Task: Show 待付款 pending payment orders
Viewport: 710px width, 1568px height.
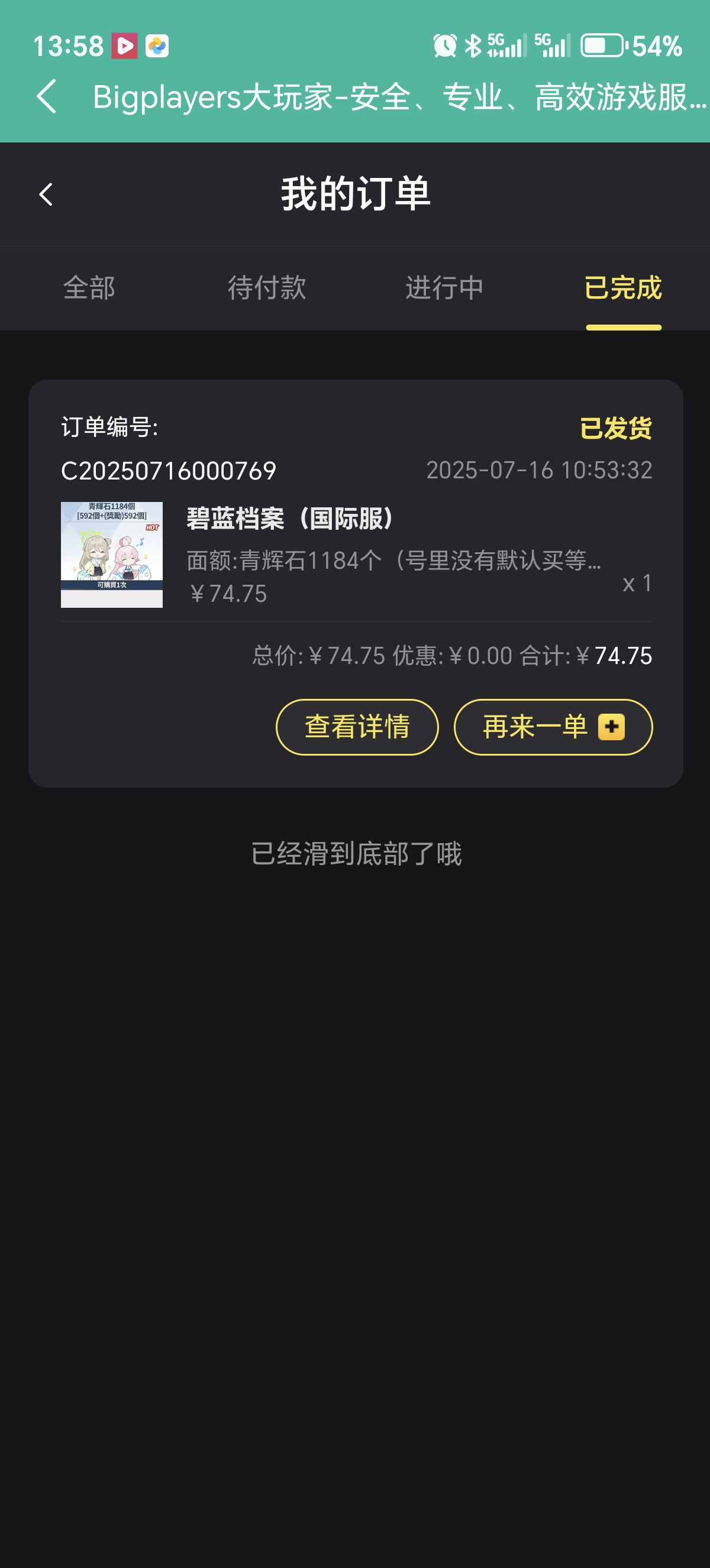Action: pos(267,288)
